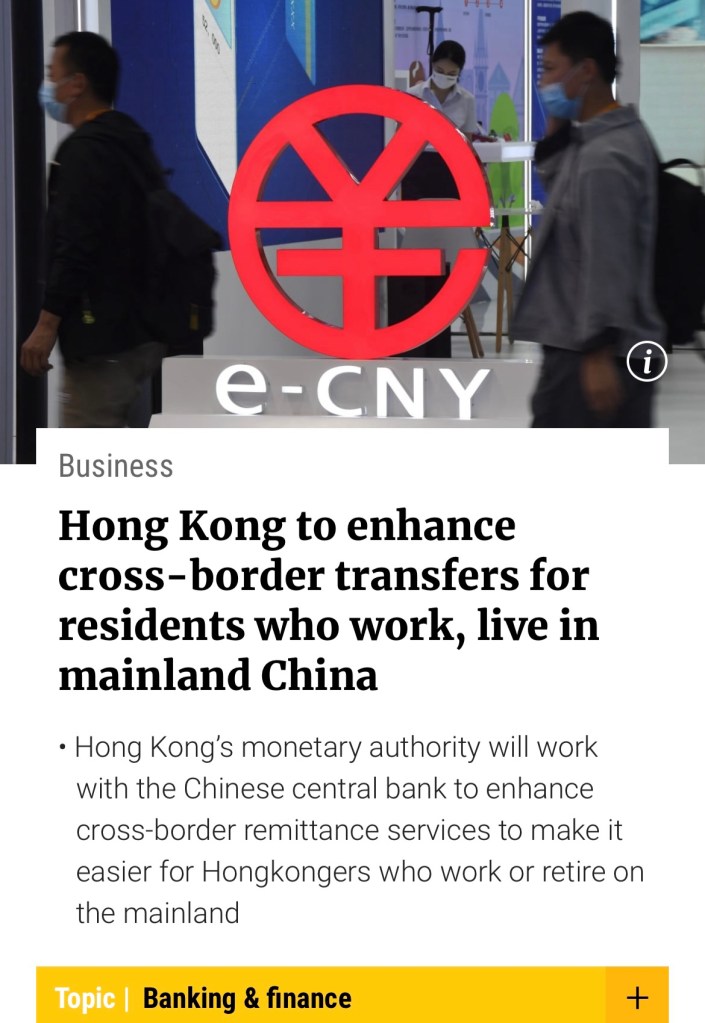Follow the topic with the plus button
The height and width of the screenshot is (1023, 705).
click(x=637, y=998)
